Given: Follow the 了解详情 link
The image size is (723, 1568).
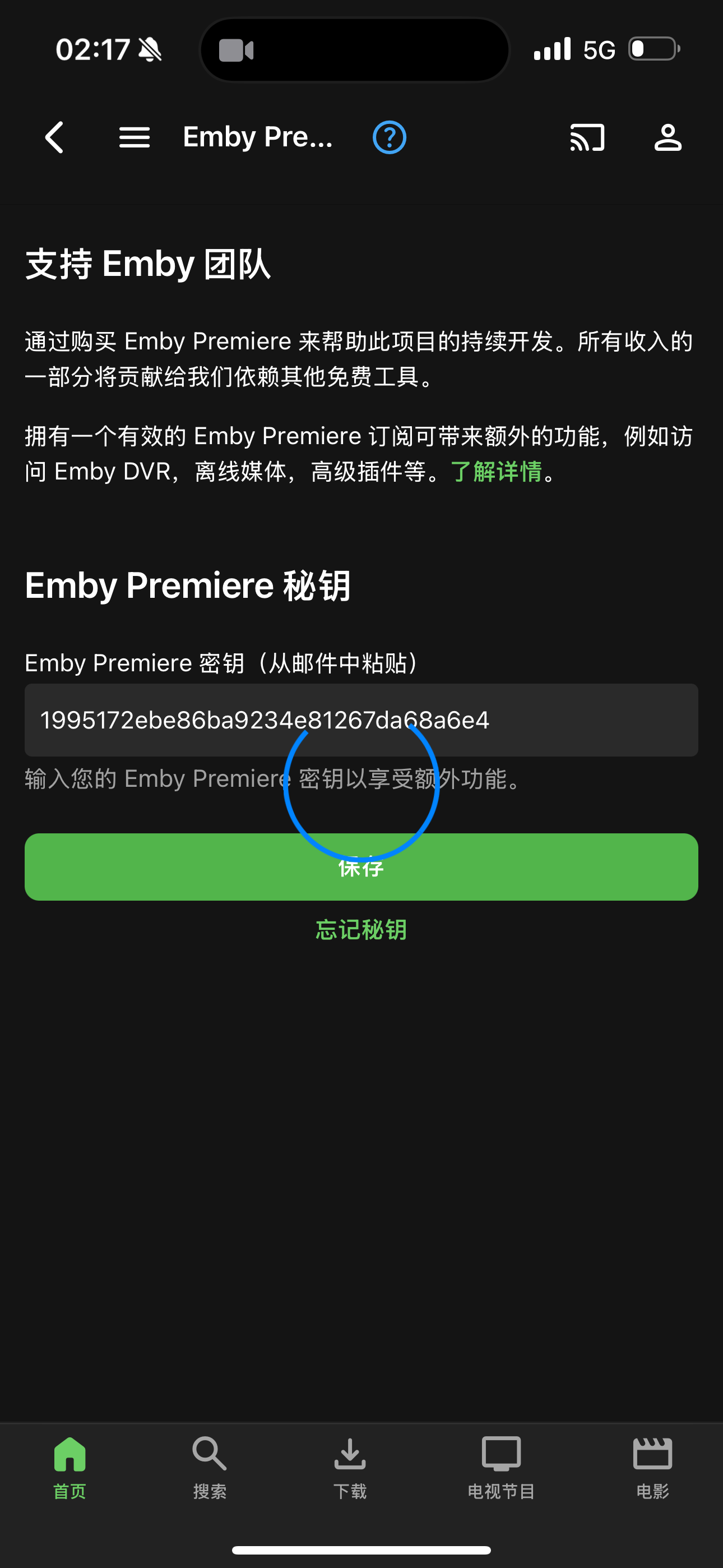Looking at the screenshot, I should 496,472.
